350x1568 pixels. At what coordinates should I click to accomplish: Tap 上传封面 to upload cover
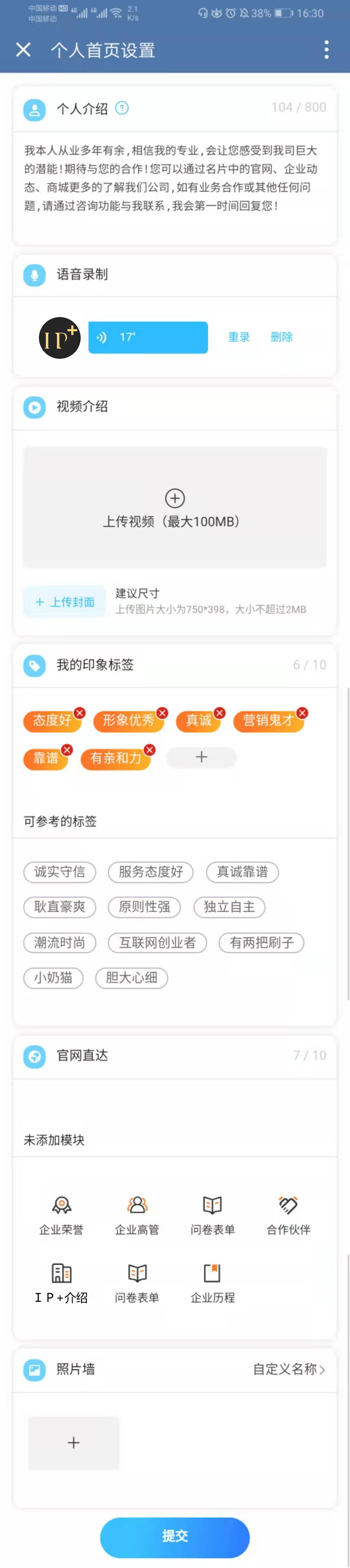click(x=64, y=602)
